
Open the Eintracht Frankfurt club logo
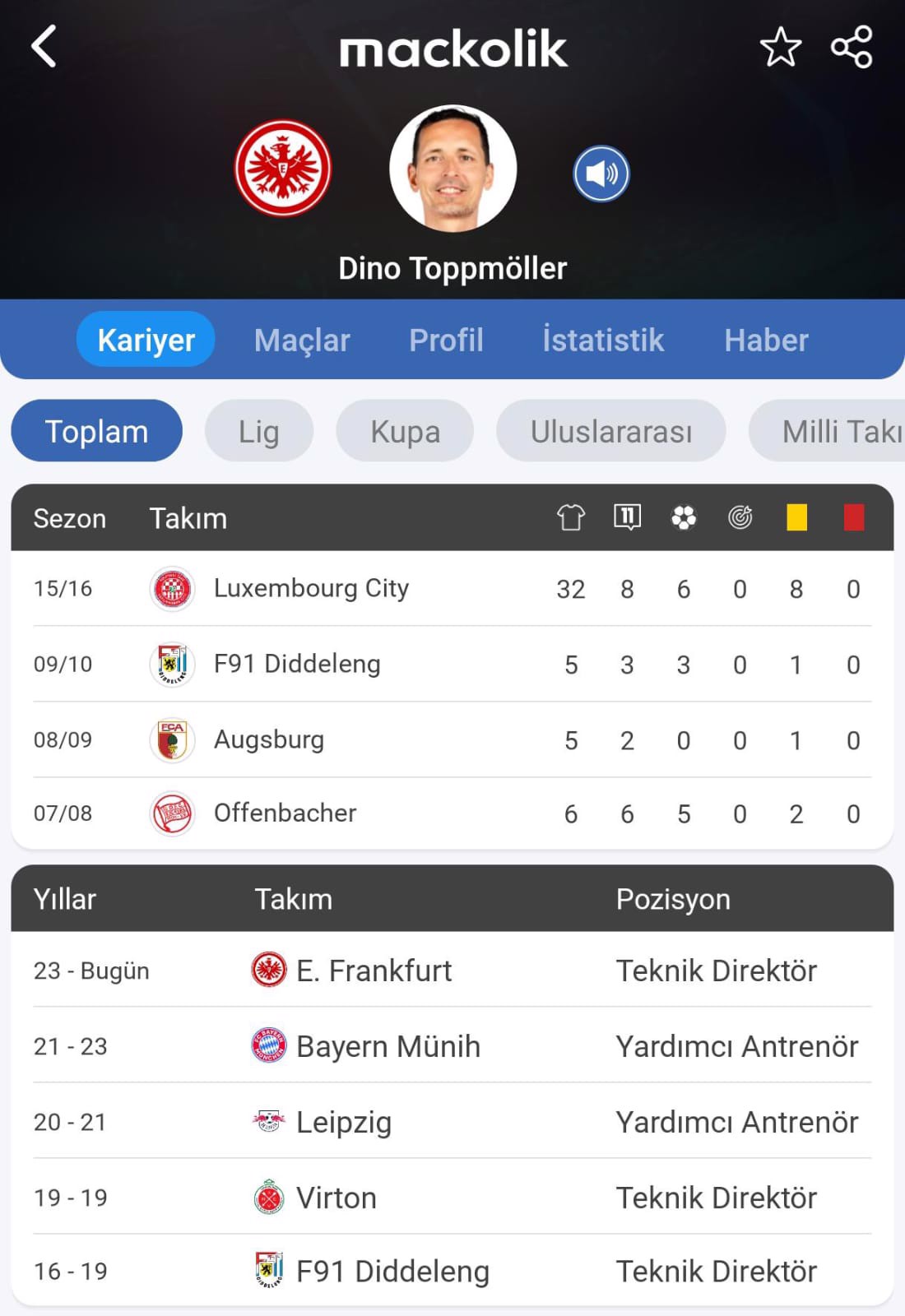coord(283,169)
